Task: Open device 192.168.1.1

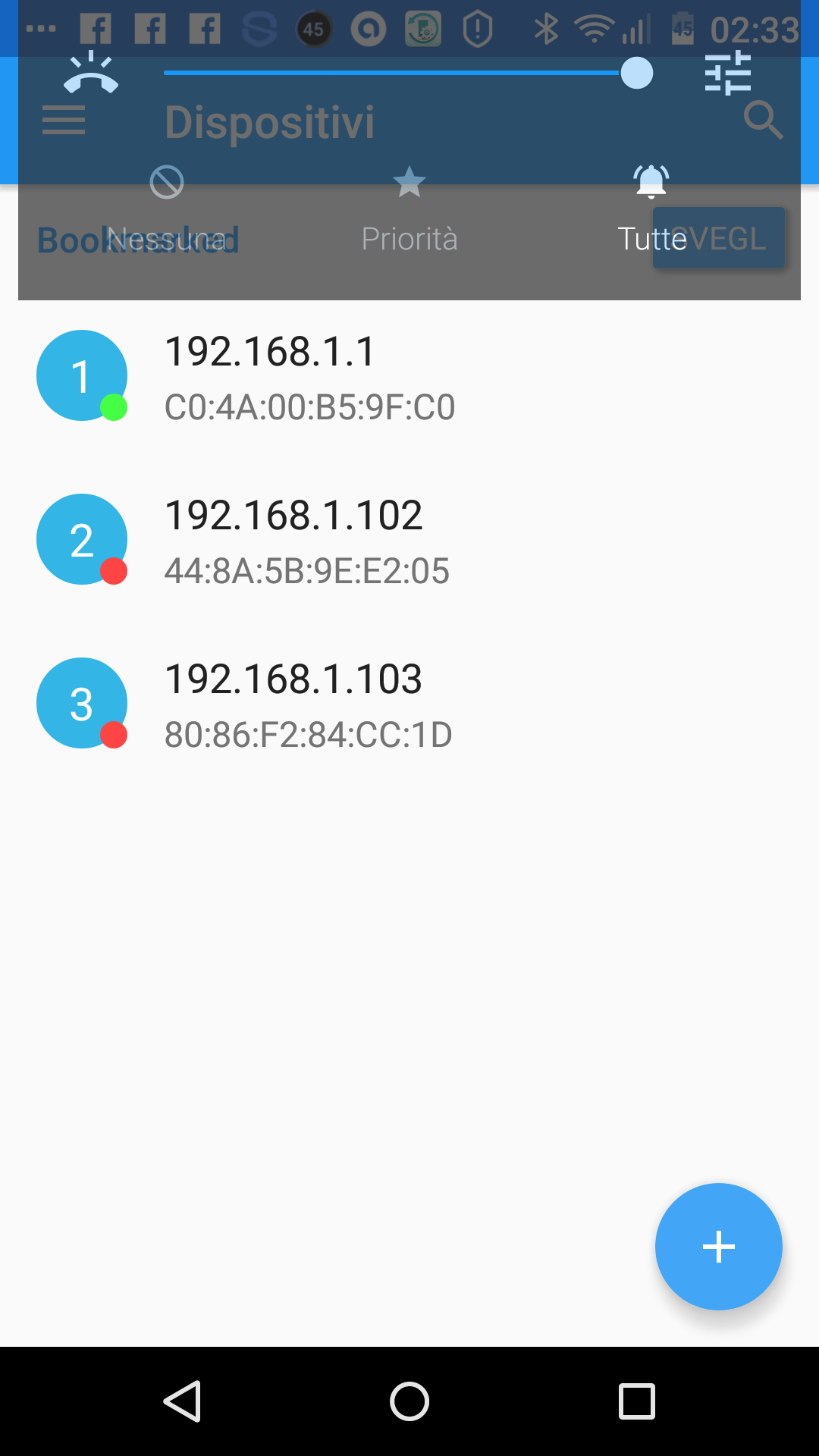Action: click(x=409, y=376)
